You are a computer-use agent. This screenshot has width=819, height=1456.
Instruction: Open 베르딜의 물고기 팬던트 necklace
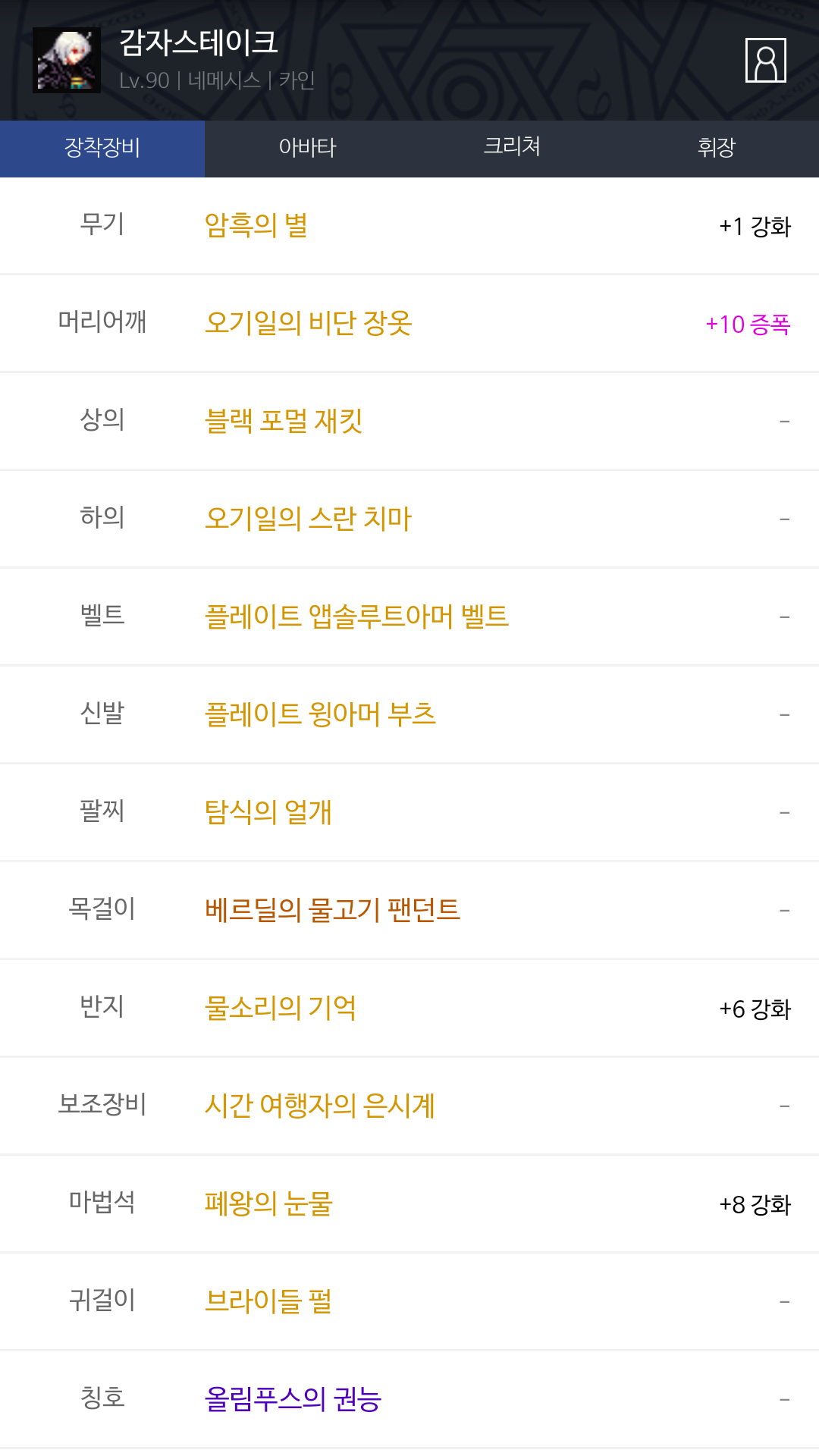(332, 910)
